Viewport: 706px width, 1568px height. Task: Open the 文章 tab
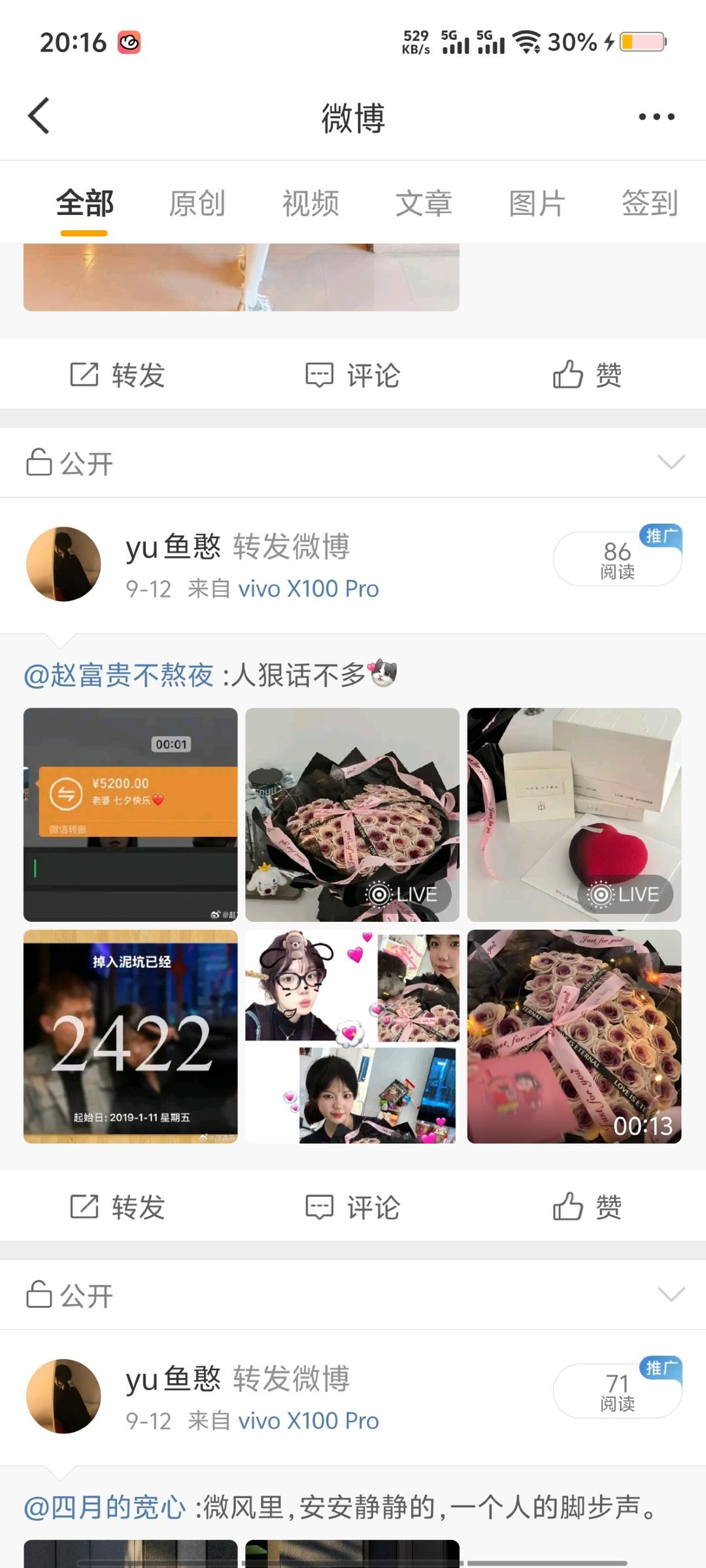click(424, 203)
